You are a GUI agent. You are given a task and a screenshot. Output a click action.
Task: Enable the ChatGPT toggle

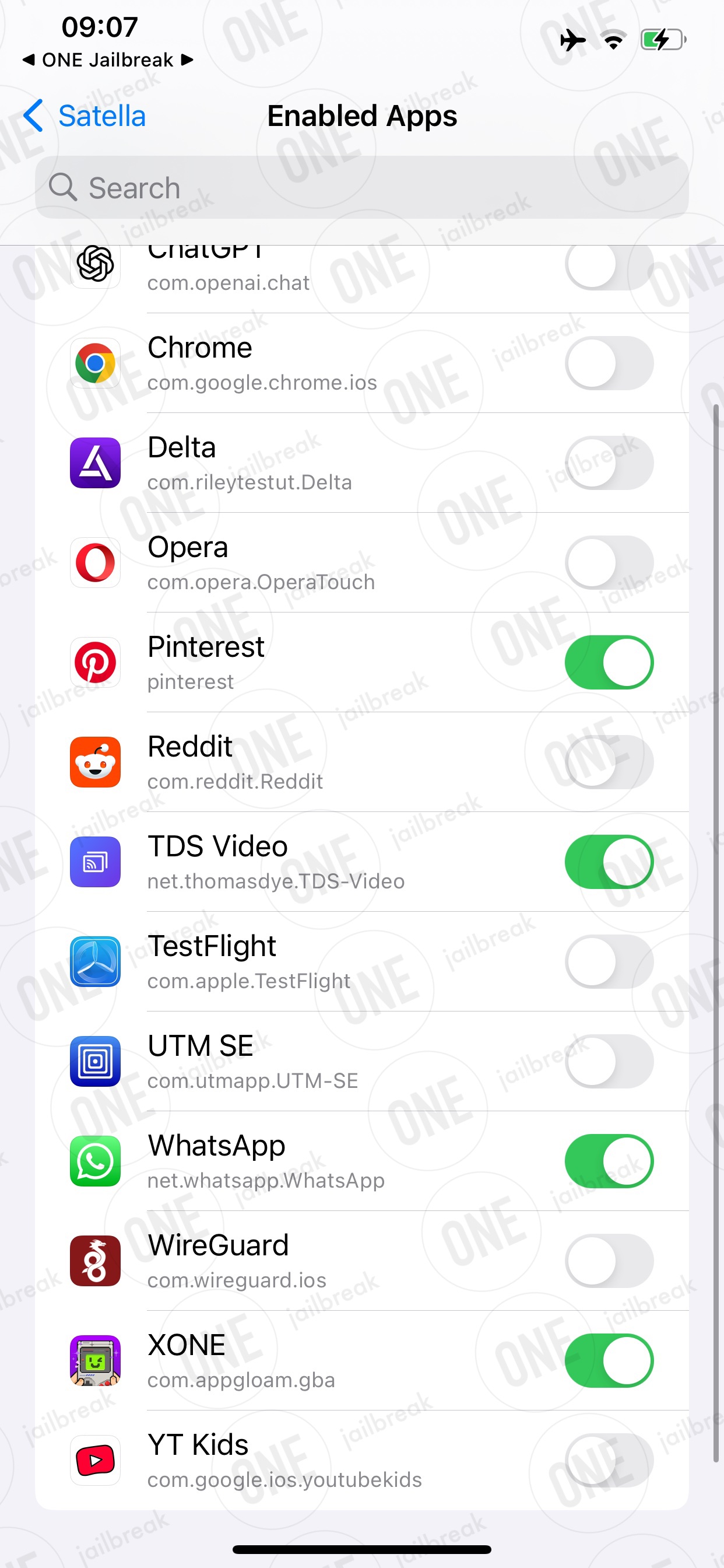coord(609,265)
